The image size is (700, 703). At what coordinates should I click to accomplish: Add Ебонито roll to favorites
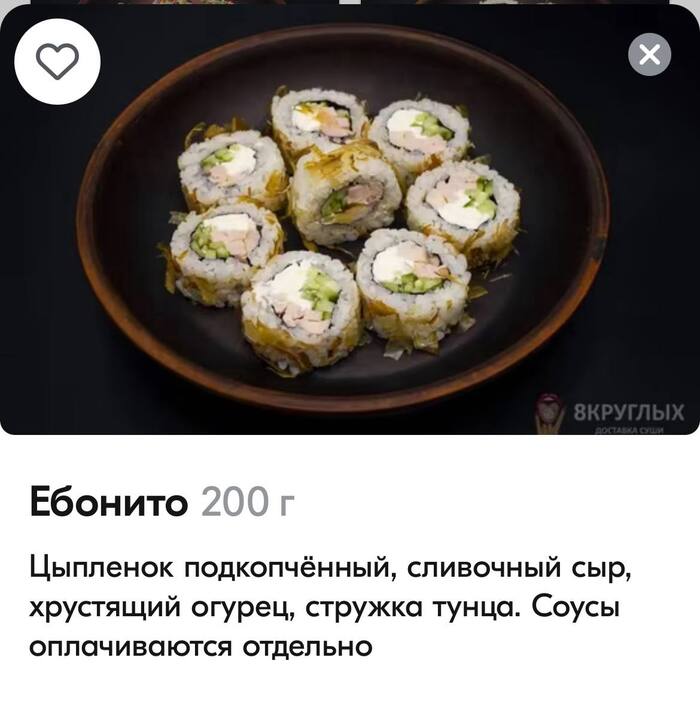point(57,61)
